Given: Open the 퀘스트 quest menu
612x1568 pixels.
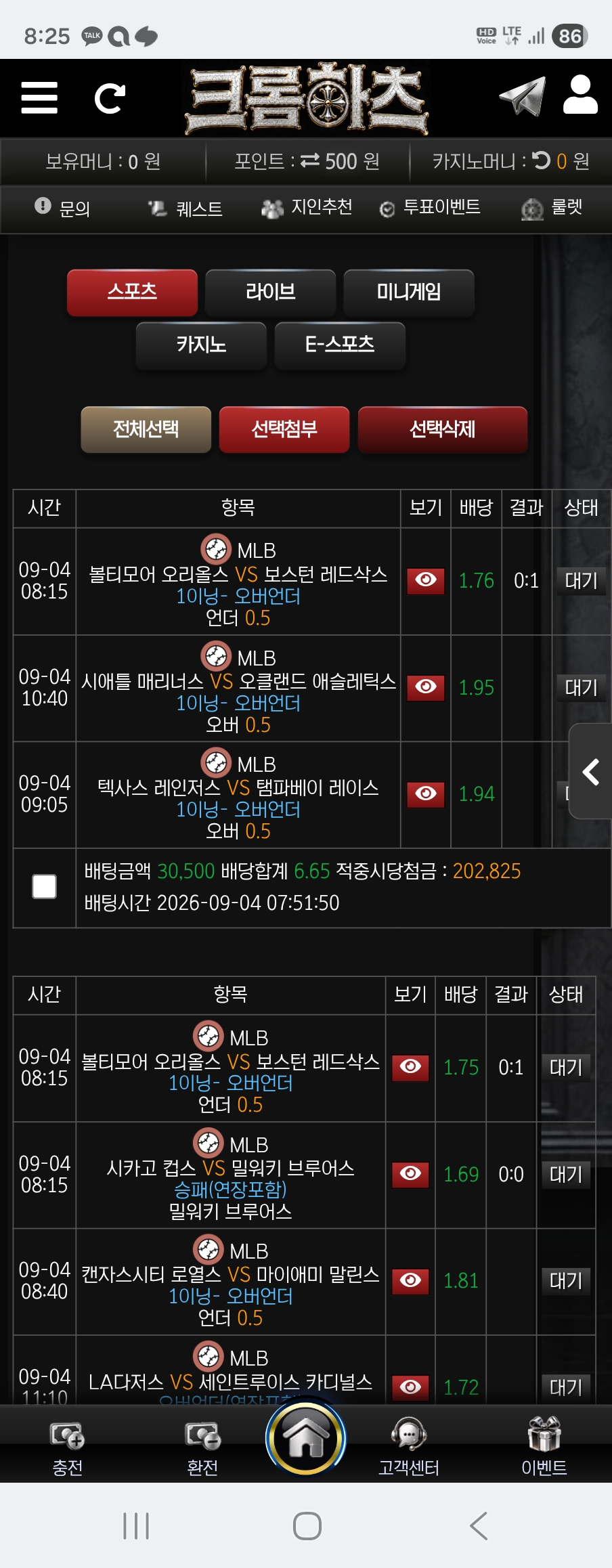Looking at the screenshot, I should point(185,209).
